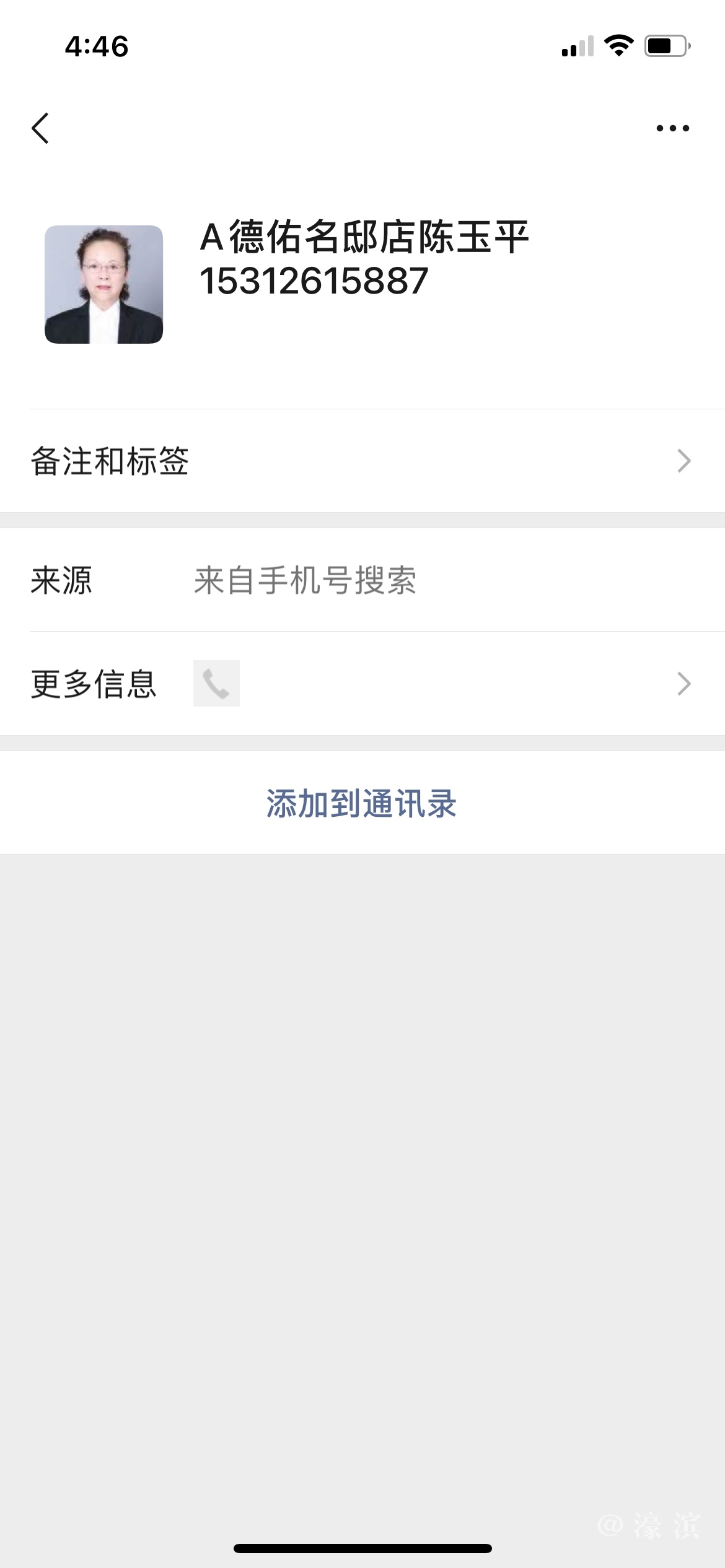
Task: Open the three-dot overflow menu
Action: (672, 128)
